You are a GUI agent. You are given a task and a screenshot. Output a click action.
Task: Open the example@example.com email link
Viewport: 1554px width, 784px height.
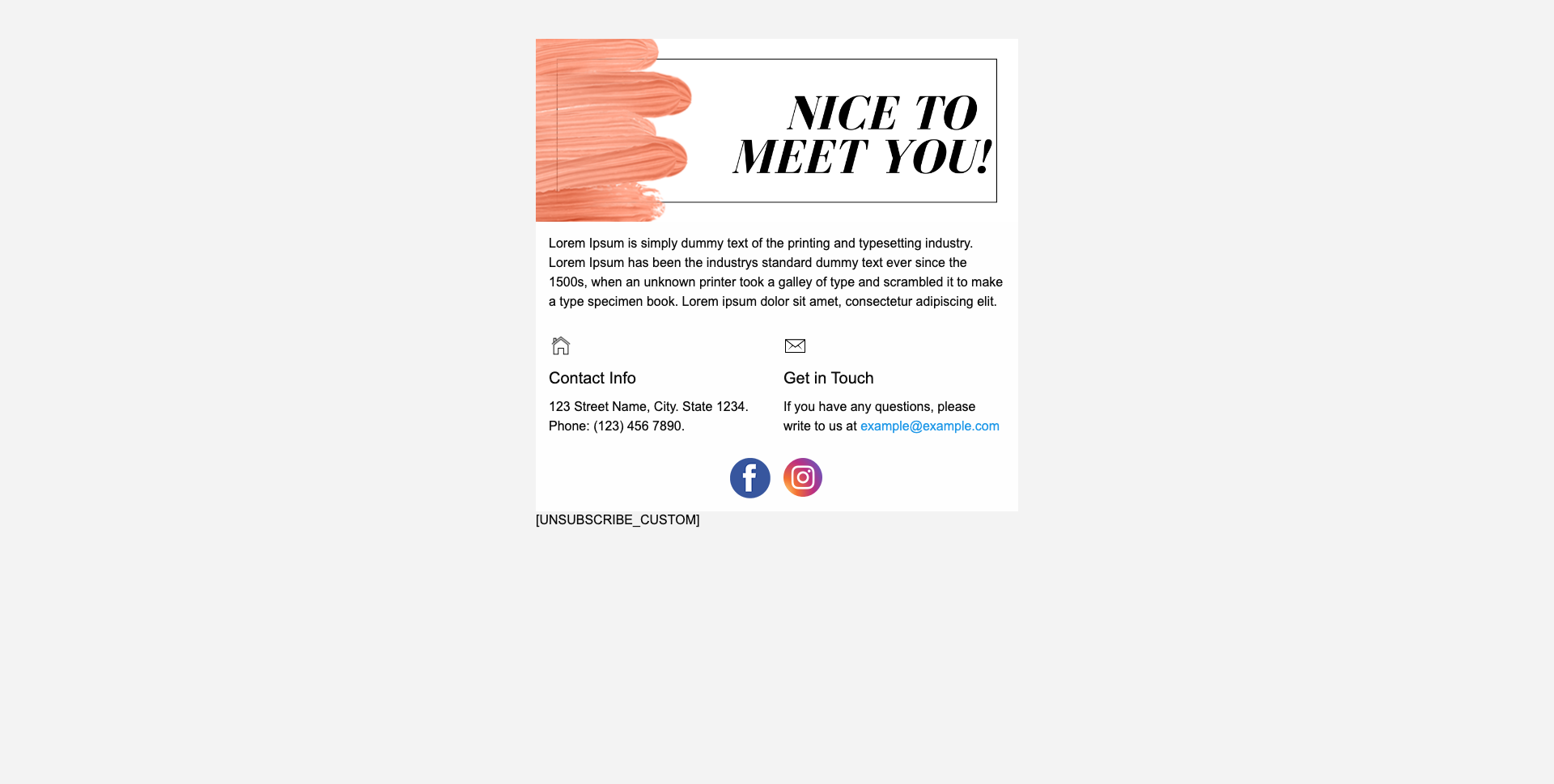pyautogui.click(x=929, y=426)
